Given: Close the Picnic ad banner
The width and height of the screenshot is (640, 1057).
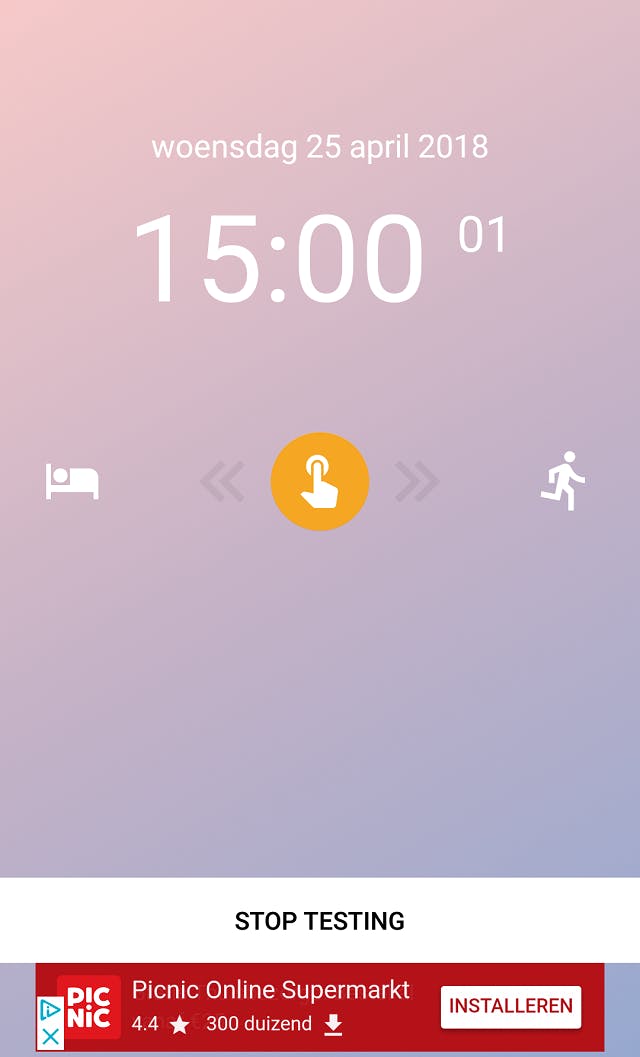Looking at the screenshot, I should click(50, 1037).
